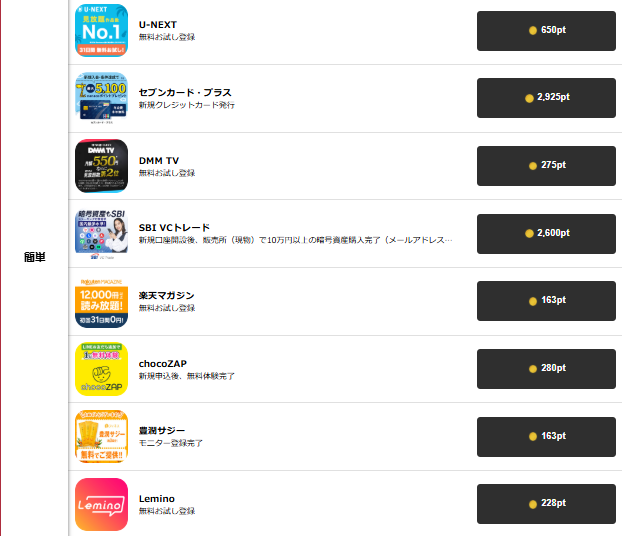Tap the 228pt button for Lemino
Screen dimensions: 622x536
click(546, 504)
